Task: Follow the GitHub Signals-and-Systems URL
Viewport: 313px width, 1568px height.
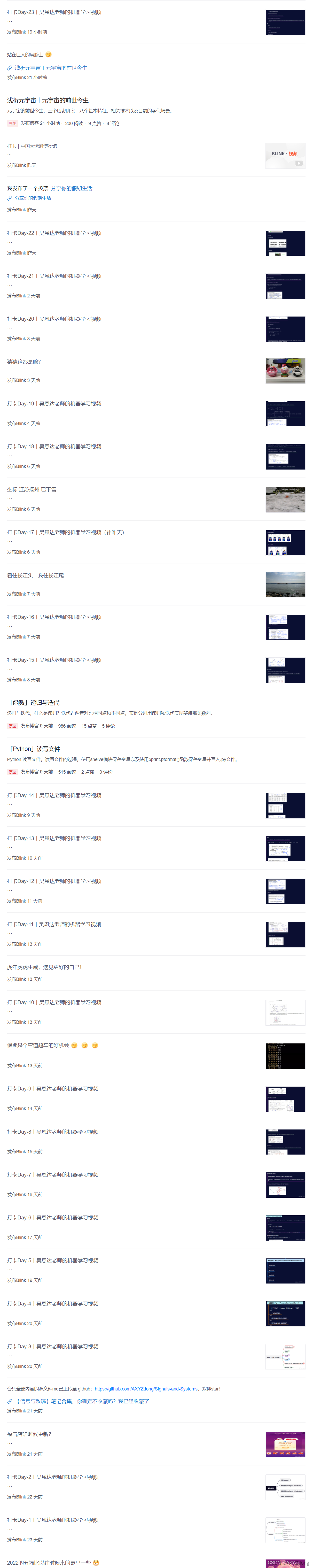Action: pyautogui.click(x=146, y=1389)
